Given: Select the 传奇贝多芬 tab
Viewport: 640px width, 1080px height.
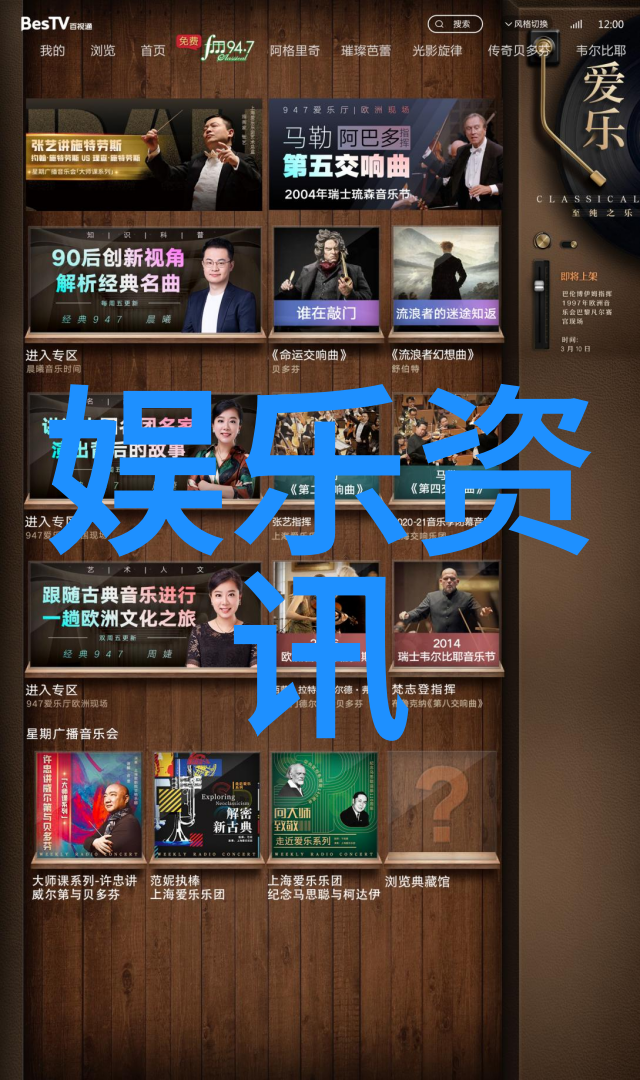Looking at the screenshot, I should (519, 51).
